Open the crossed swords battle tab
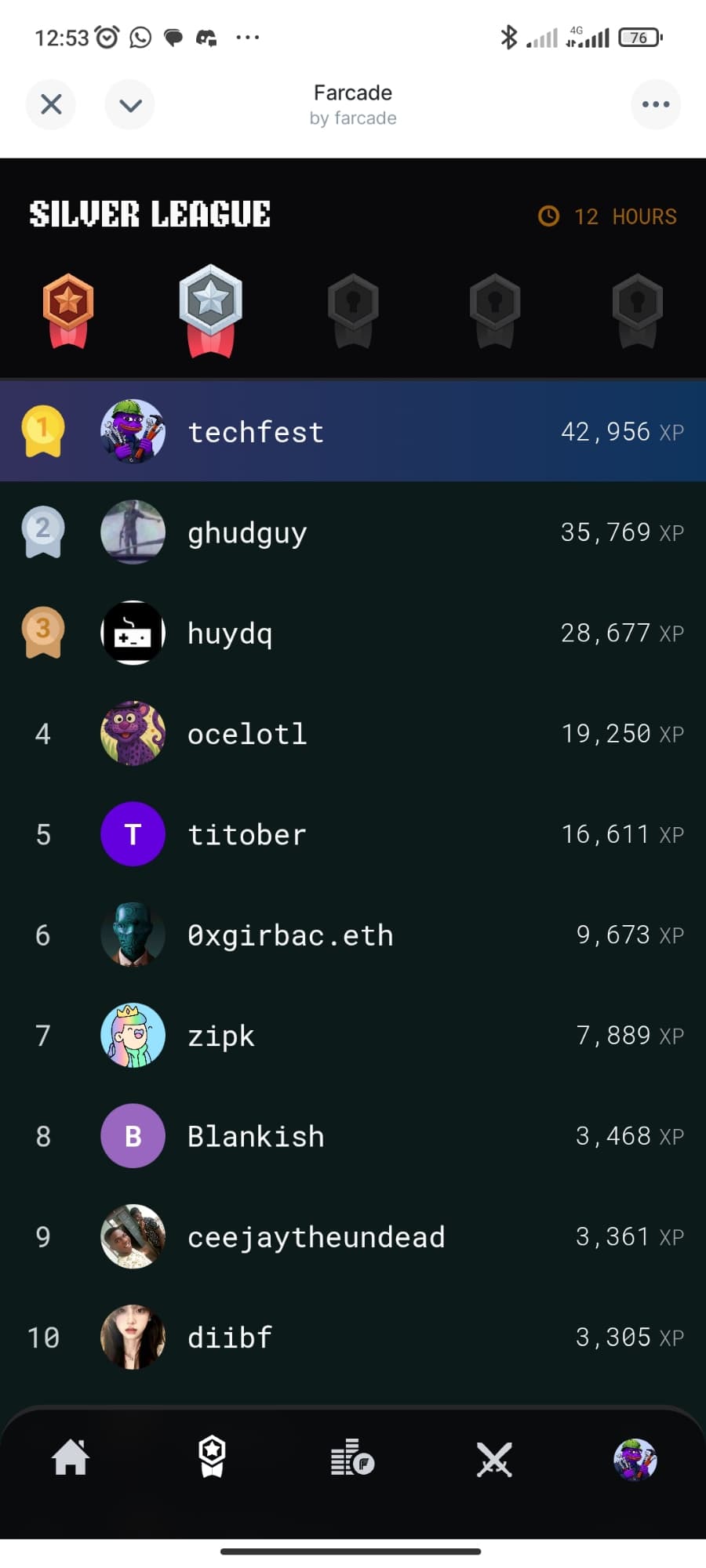Image resolution: width=706 pixels, height=1568 pixels. pyautogui.click(x=494, y=1459)
